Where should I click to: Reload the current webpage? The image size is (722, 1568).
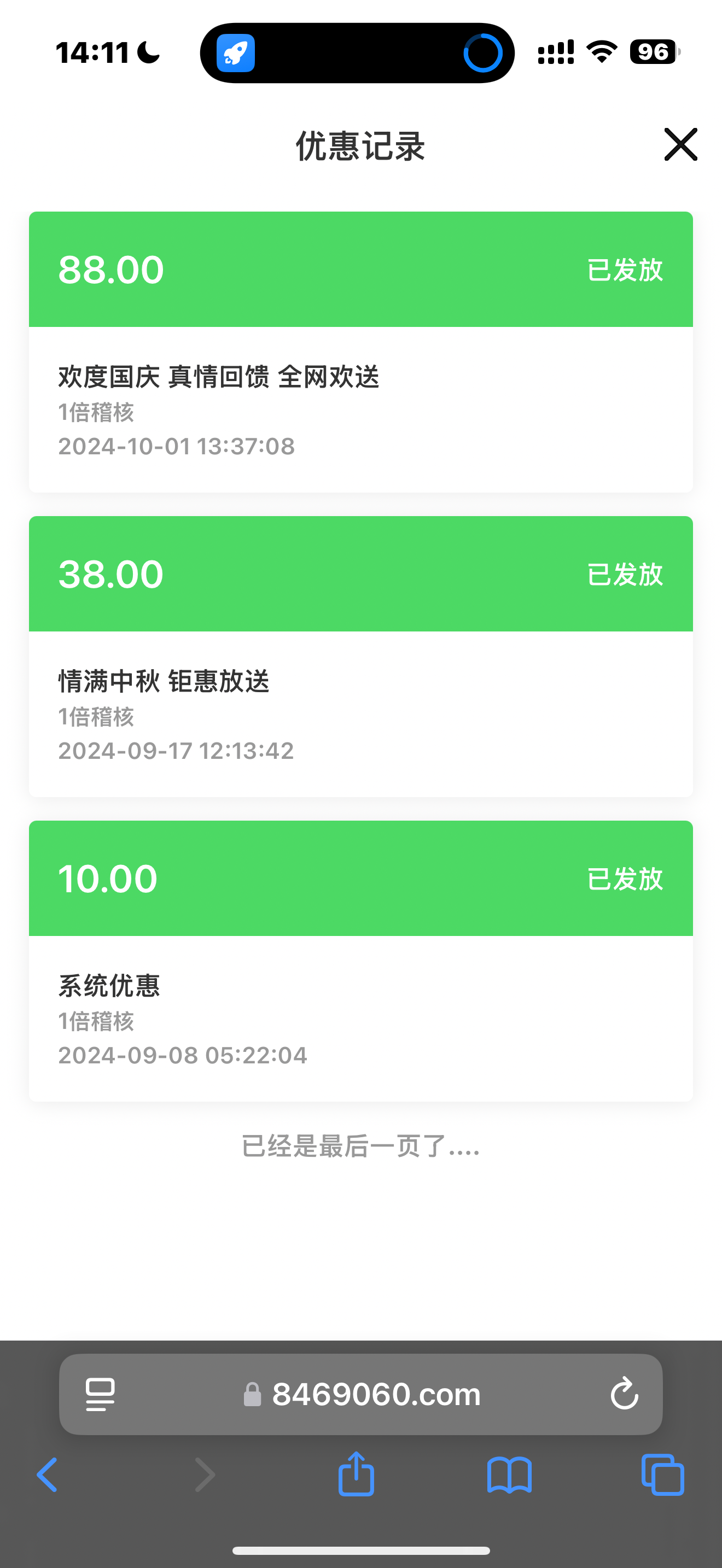coord(624,1394)
